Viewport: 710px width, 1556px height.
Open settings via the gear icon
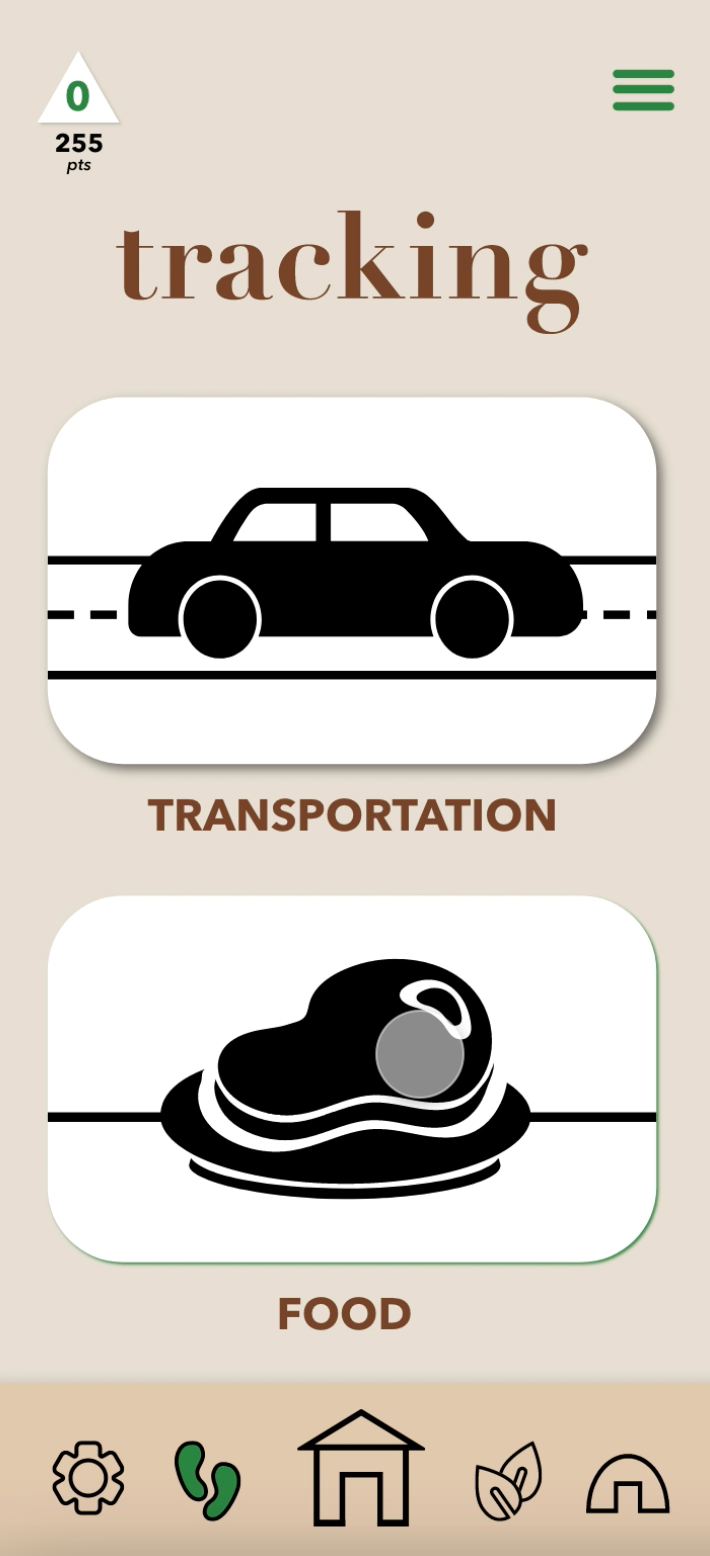click(88, 1477)
